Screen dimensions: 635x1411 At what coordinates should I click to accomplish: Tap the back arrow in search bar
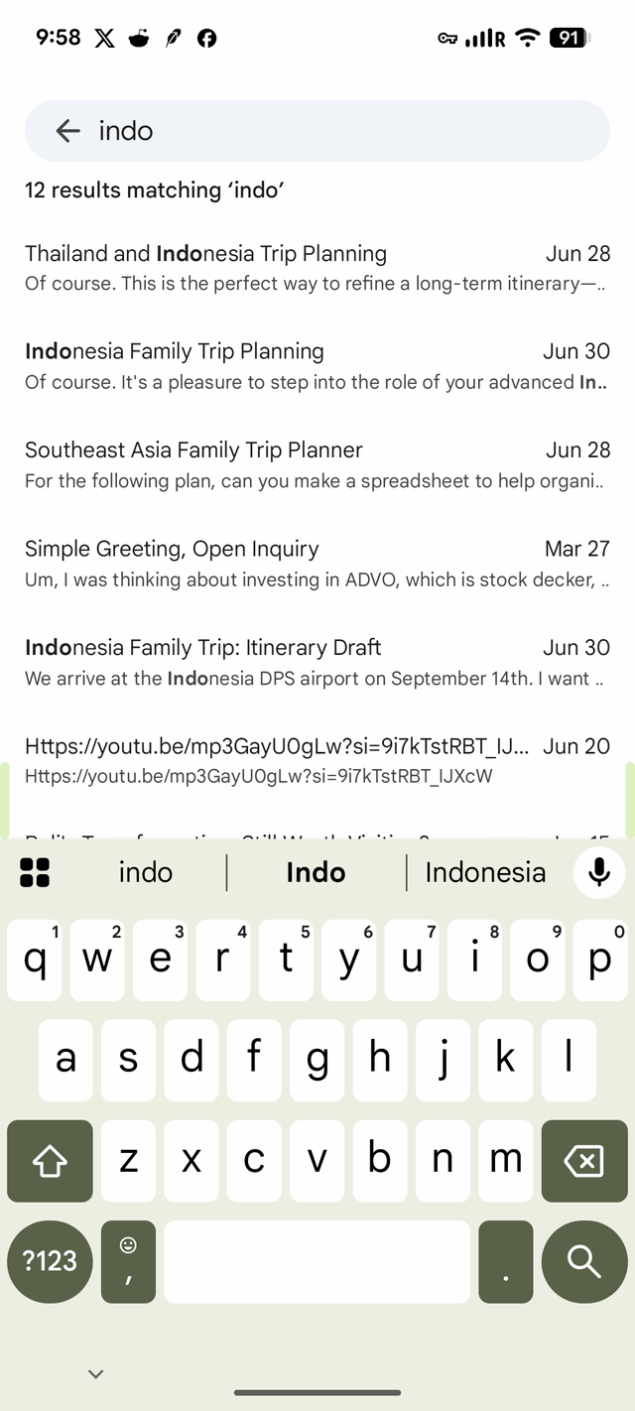[68, 131]
